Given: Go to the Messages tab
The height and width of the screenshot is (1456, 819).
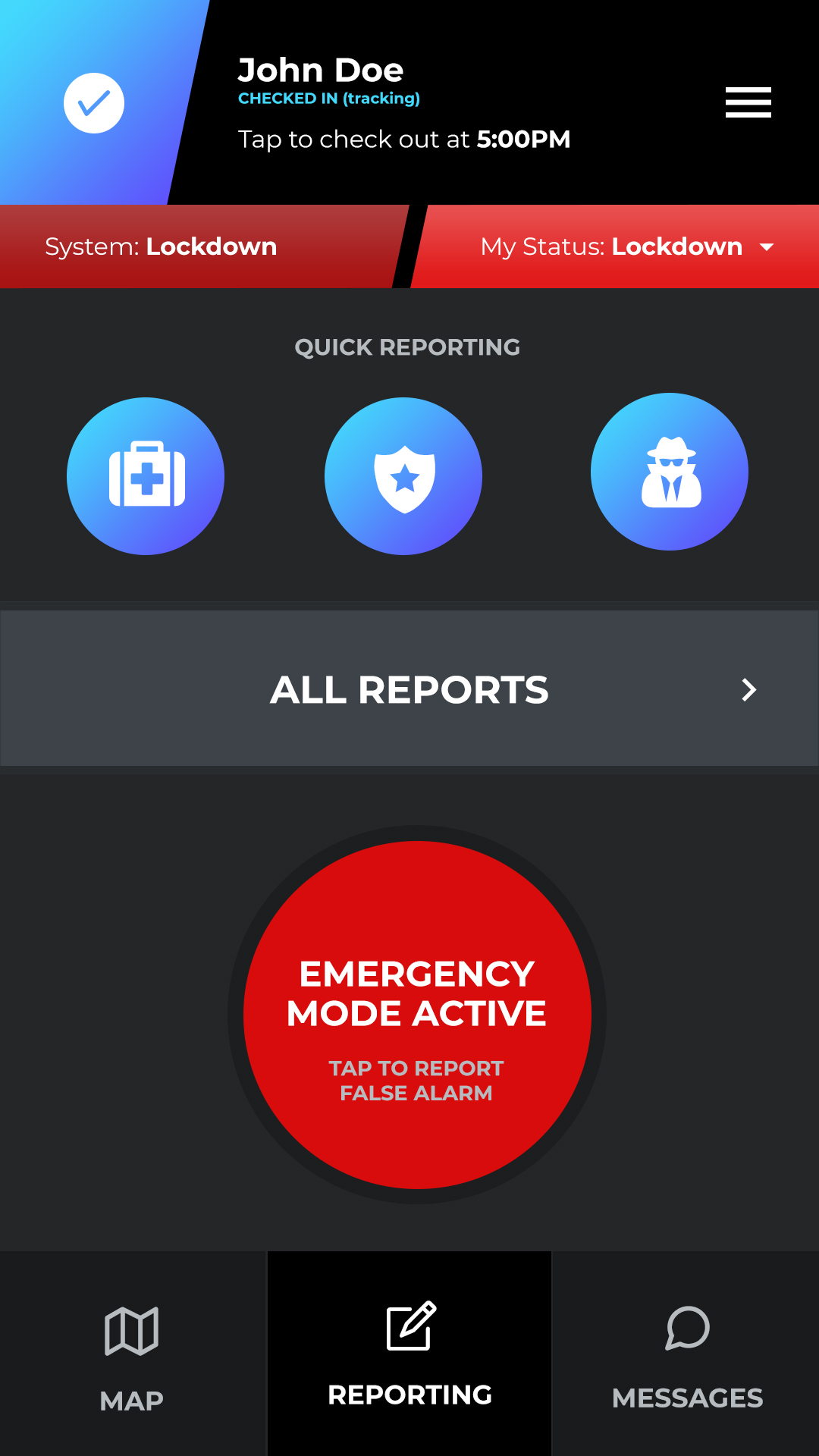Looking at the screenshot, I should coord(686,1354).
